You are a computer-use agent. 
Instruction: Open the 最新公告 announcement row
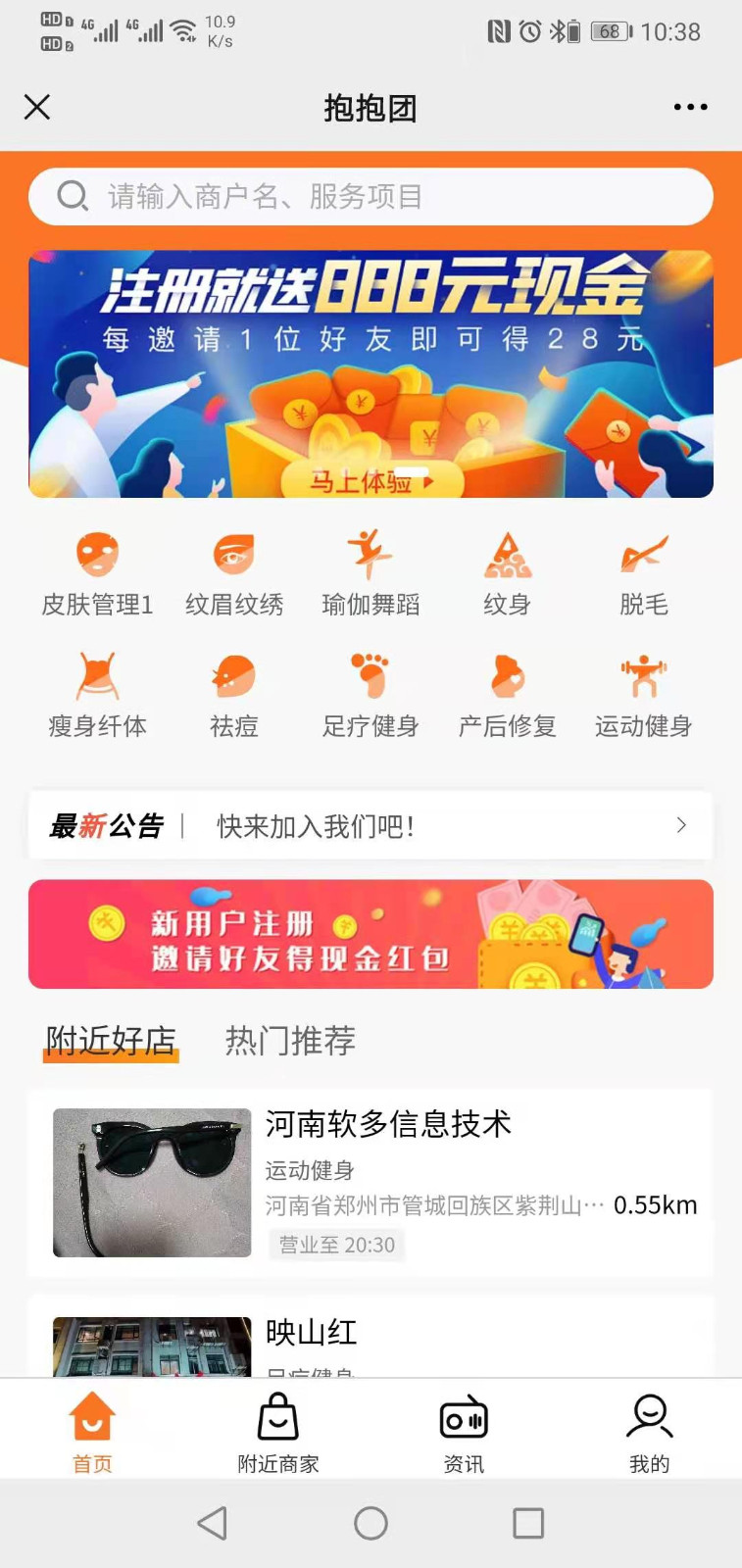pyautogui.click(x=371, y=825)
